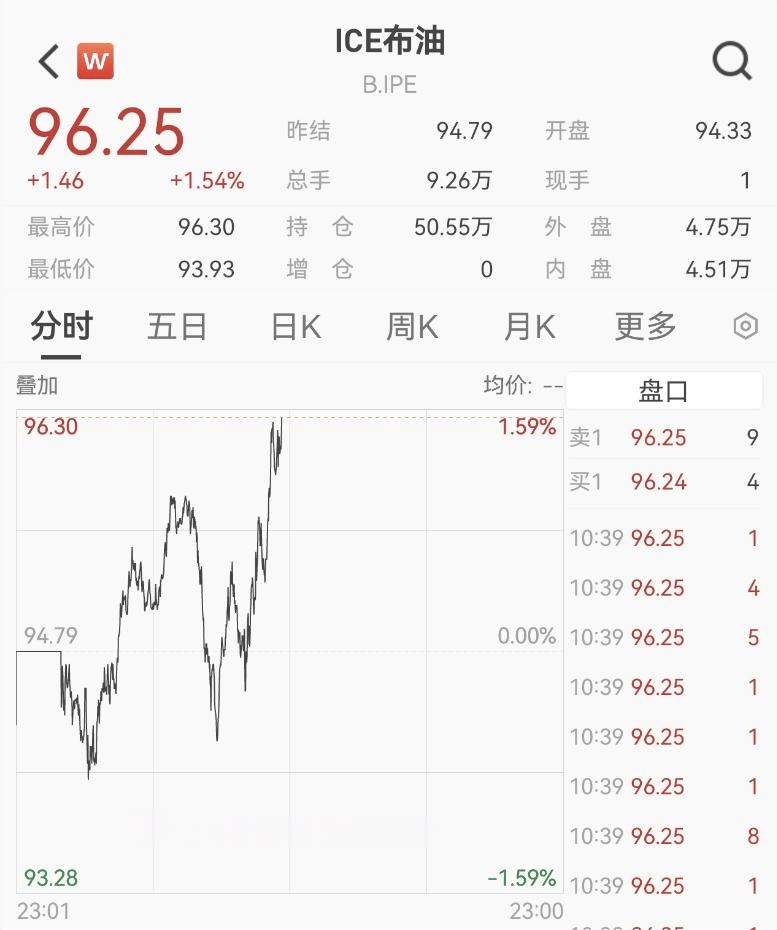Click the Wind app logo icon

(97, 60)
